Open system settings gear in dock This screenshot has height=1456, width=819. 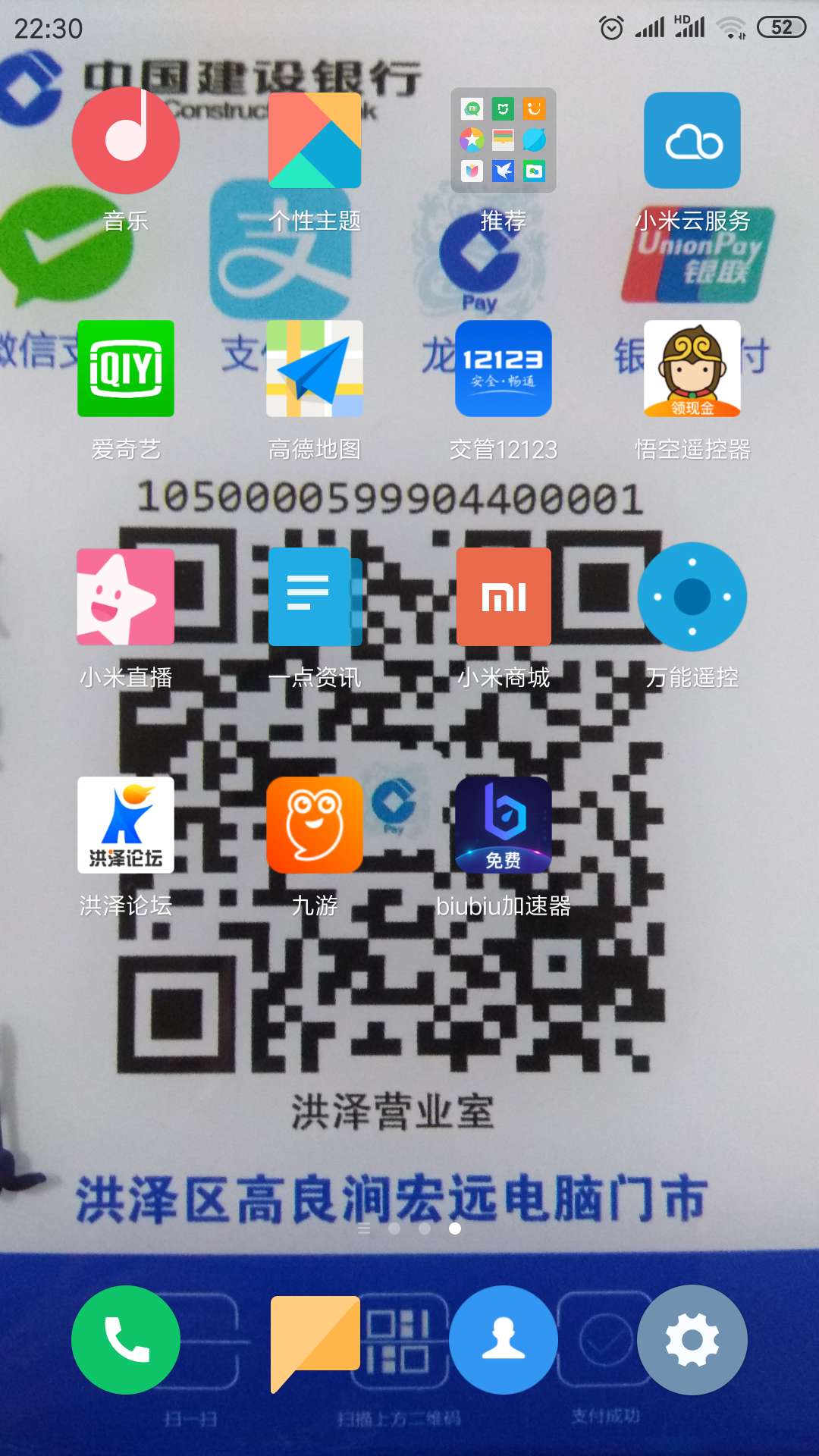click(x=692, y=1340)
